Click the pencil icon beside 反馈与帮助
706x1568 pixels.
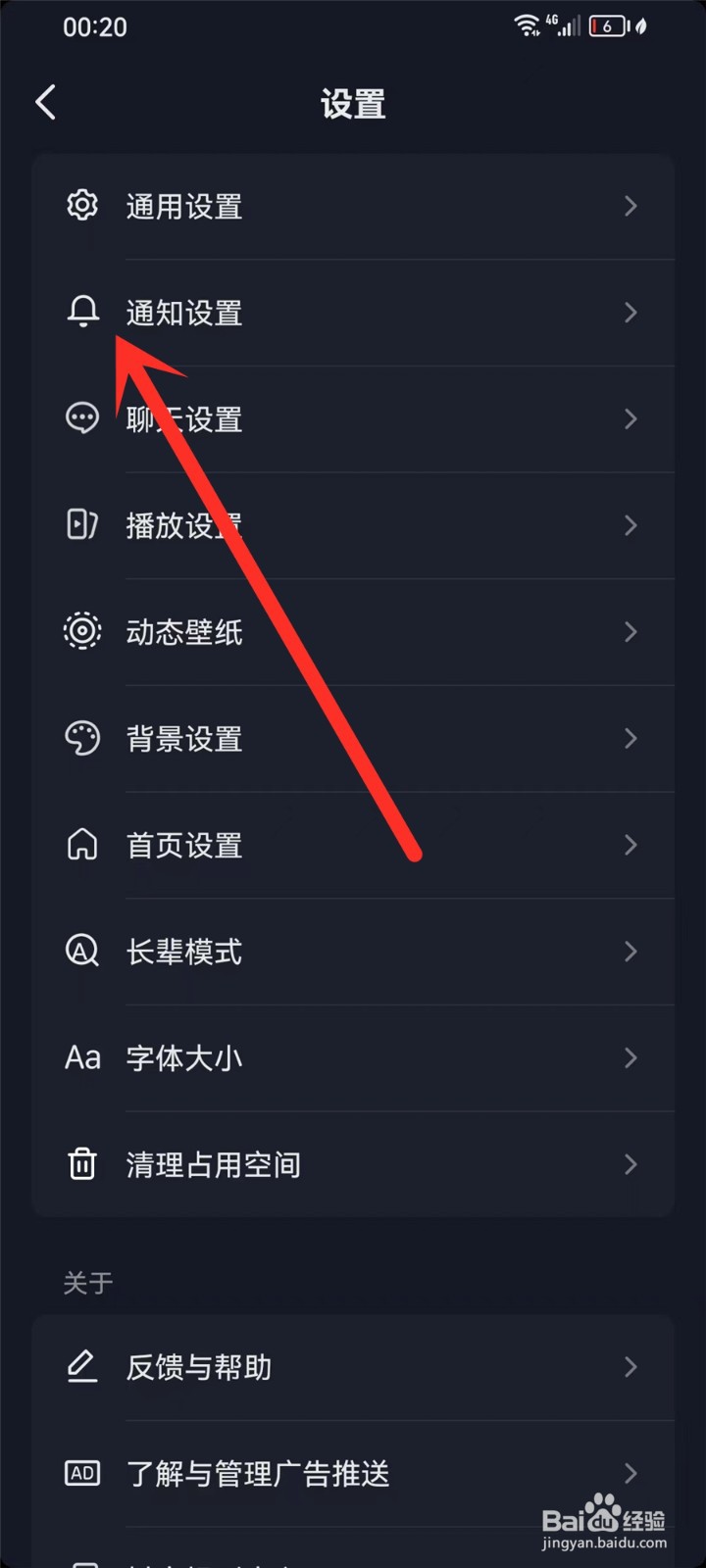pos(82,1367)
